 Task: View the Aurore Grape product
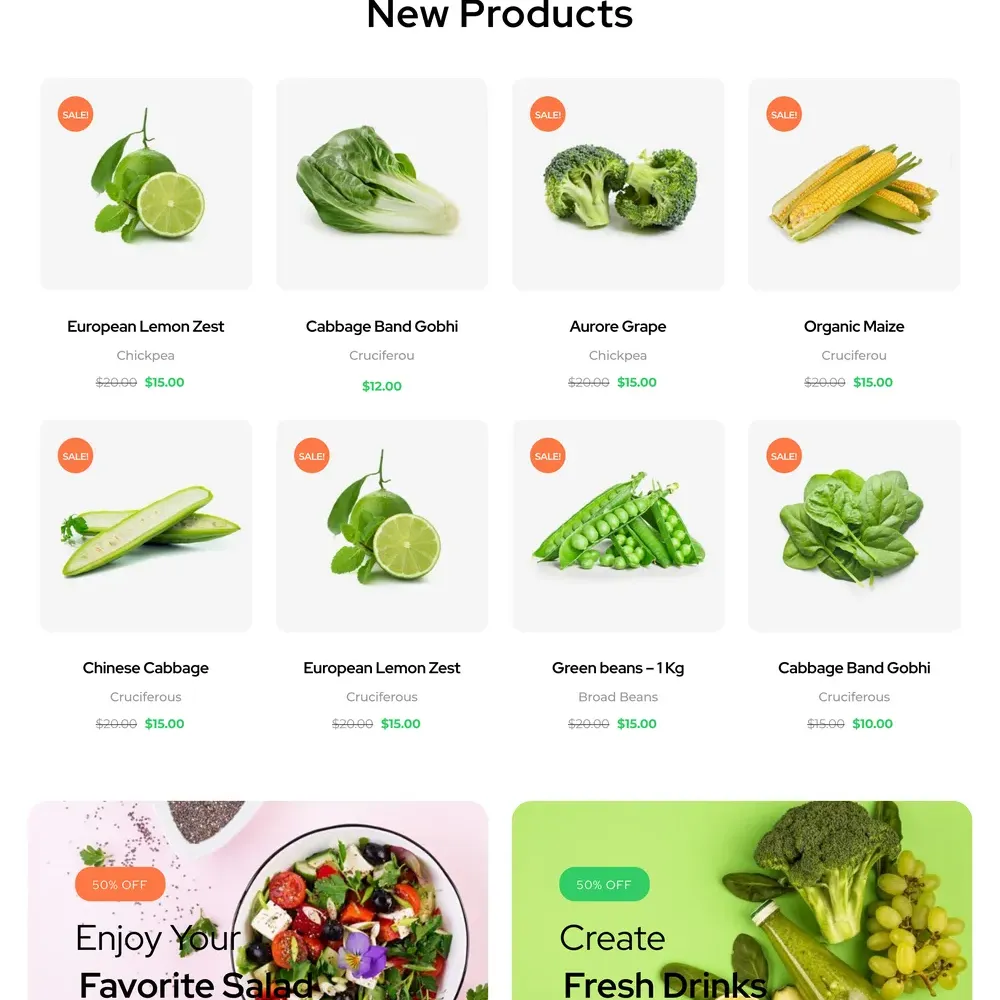(618, 326)
